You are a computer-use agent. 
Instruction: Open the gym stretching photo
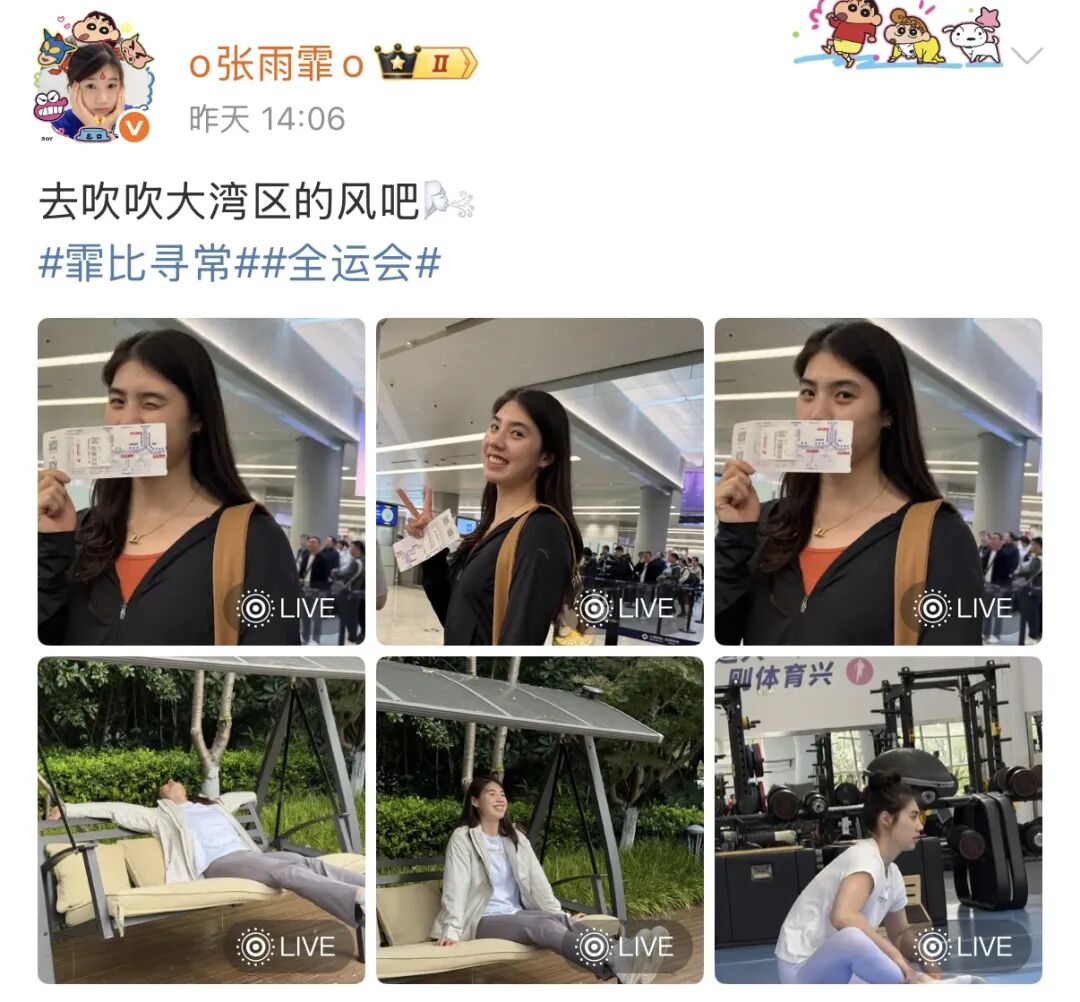click(x=877, y=819)
